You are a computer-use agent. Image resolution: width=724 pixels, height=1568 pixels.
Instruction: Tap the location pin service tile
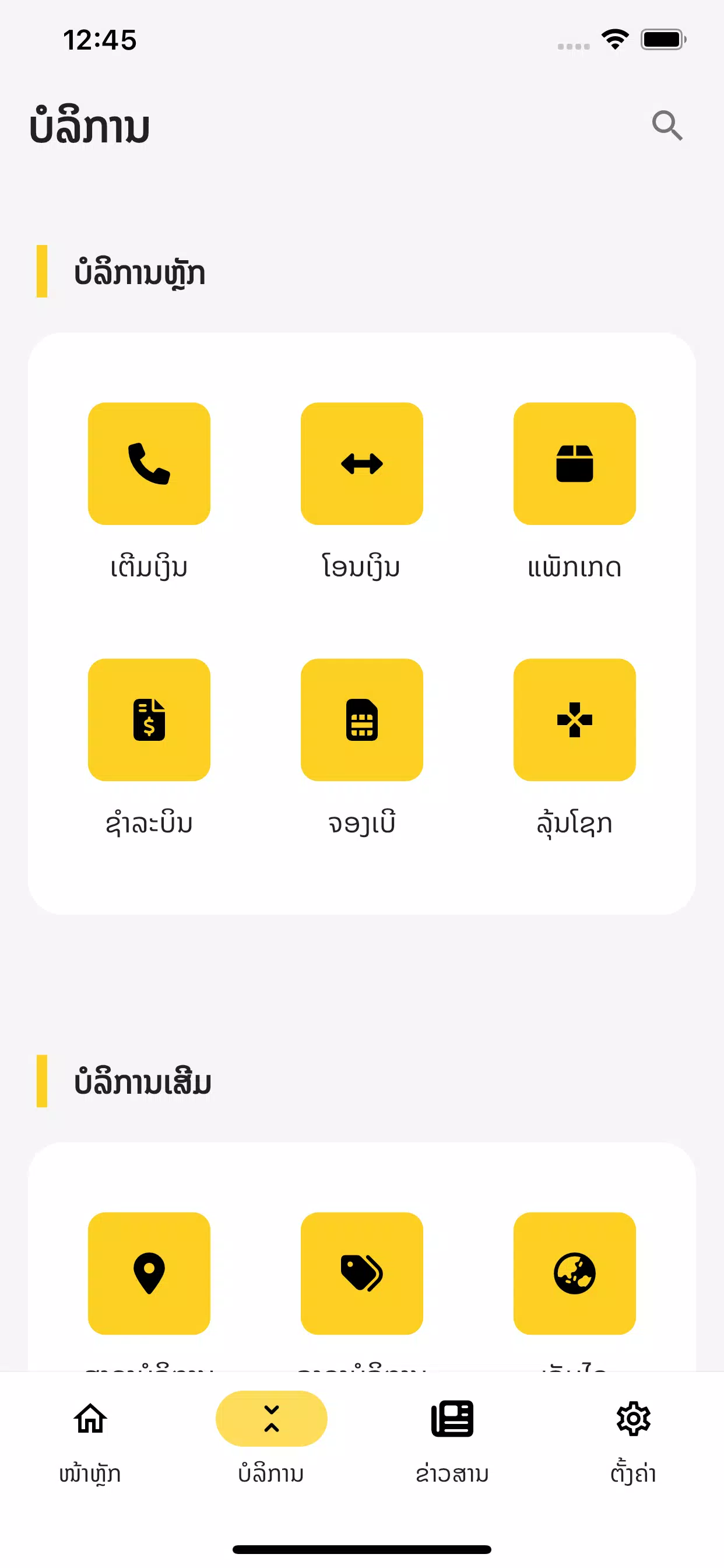pos(149,1273)
